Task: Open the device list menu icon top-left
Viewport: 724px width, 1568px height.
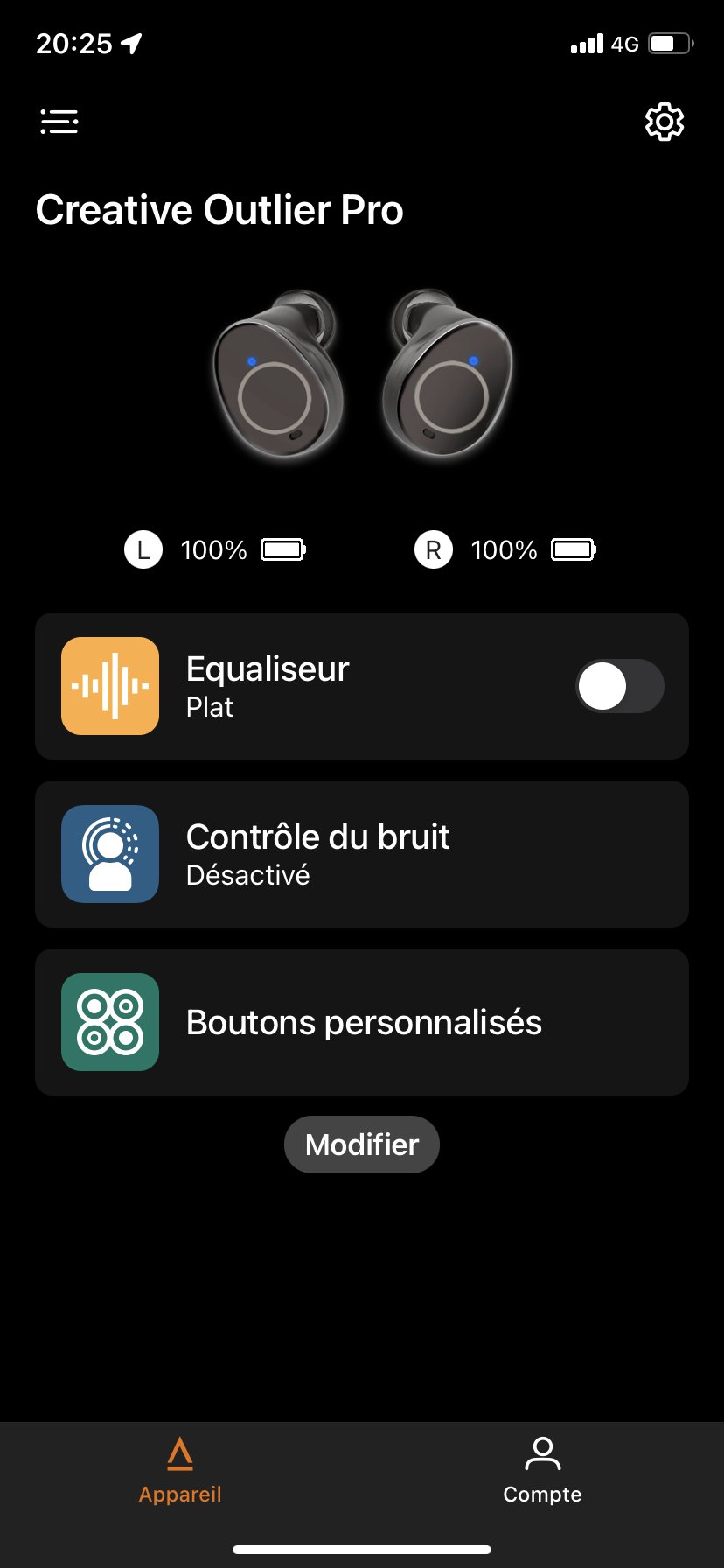Action: pyautogui.click(x=58, y=122)
